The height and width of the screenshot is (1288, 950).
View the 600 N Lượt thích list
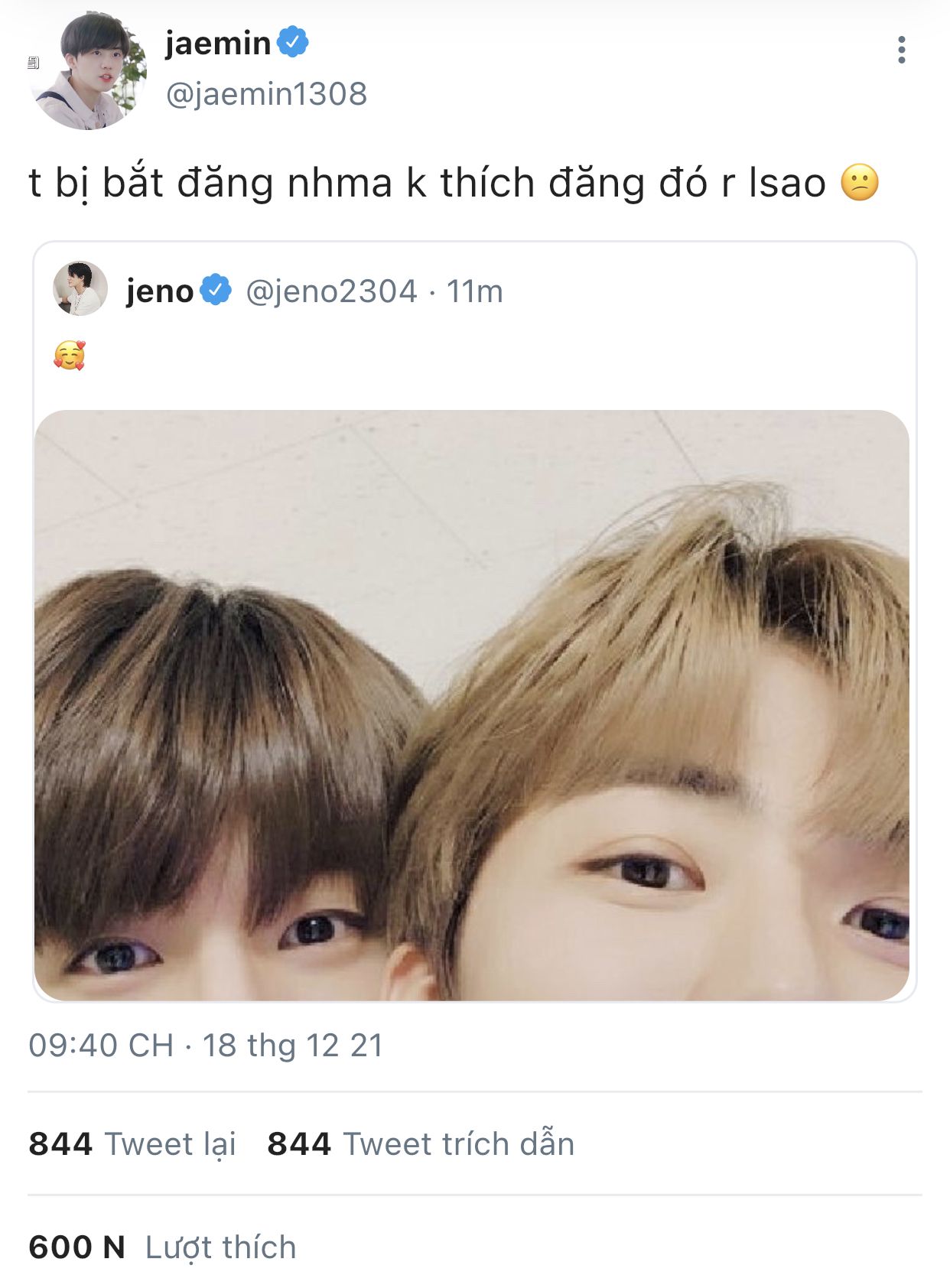162,1247
